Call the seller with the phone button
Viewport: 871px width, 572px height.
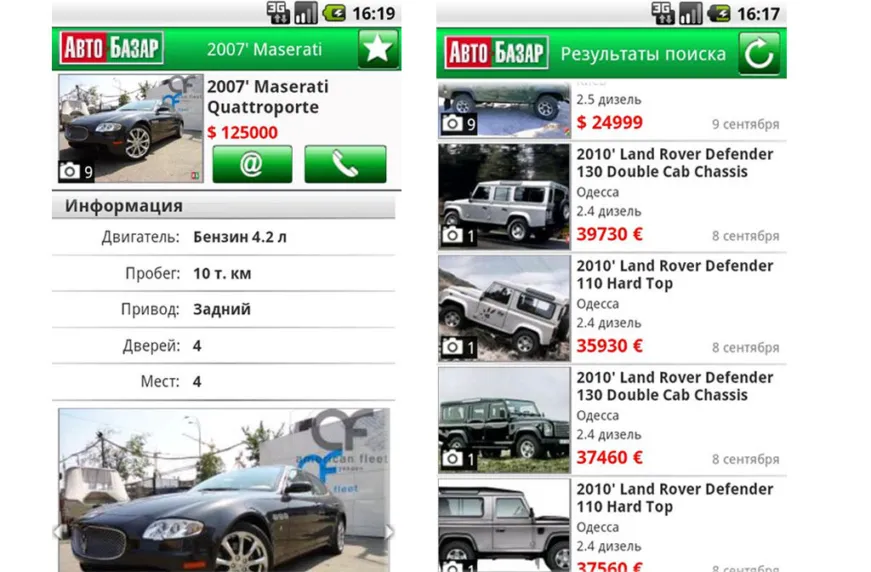coord(345,164)
